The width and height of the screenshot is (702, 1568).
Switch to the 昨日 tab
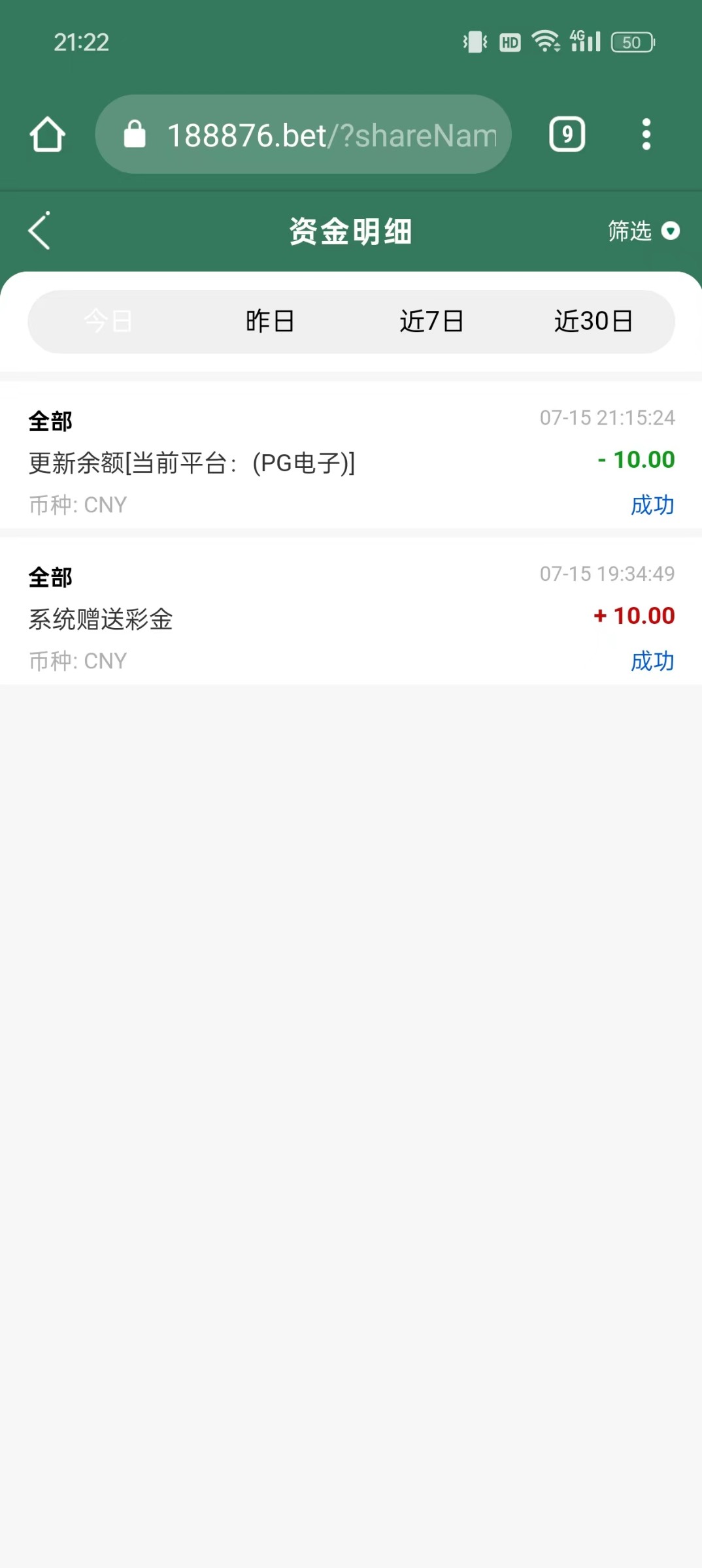click(270, 321)
